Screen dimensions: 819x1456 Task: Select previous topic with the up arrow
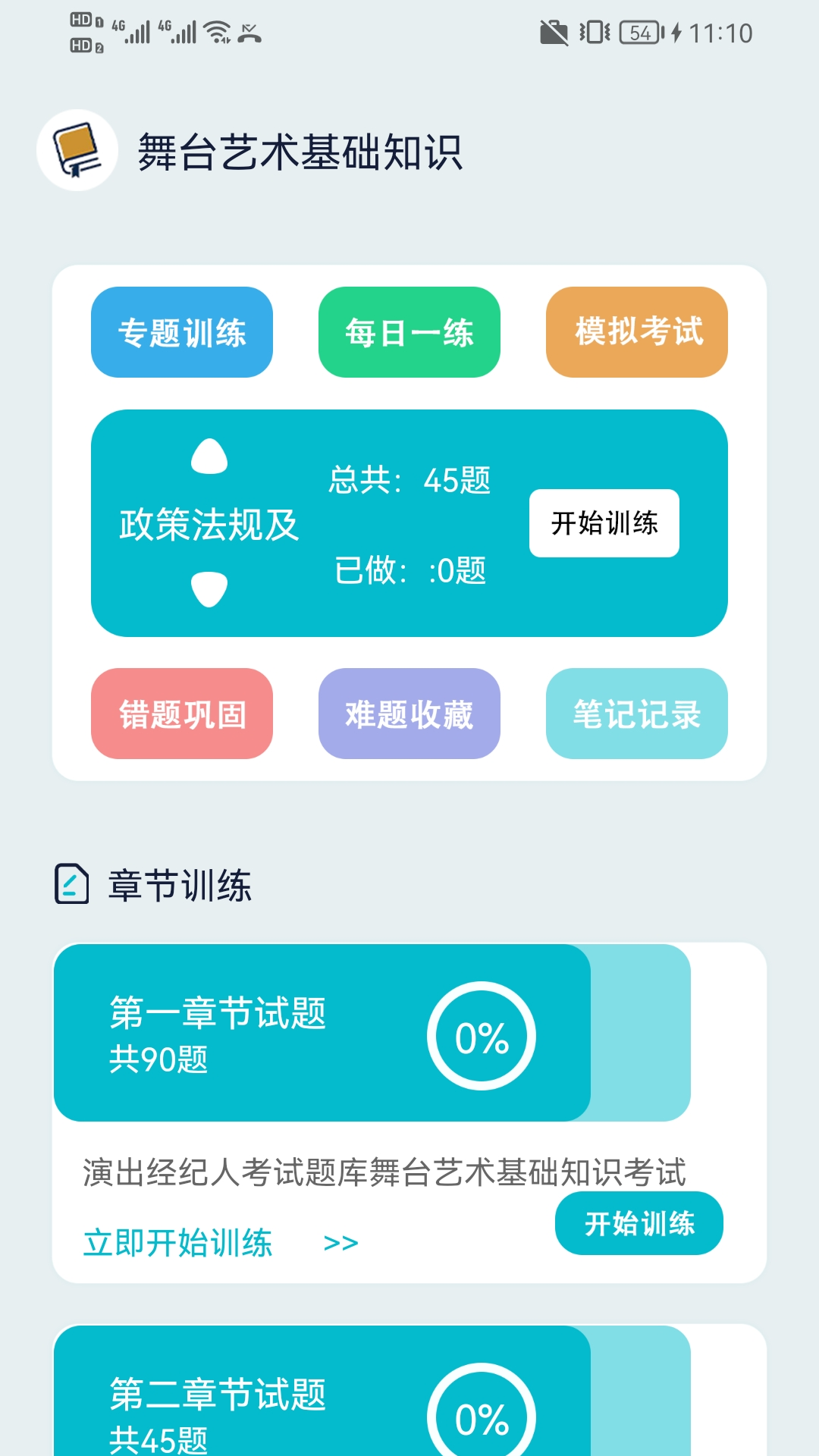[209, 457]
